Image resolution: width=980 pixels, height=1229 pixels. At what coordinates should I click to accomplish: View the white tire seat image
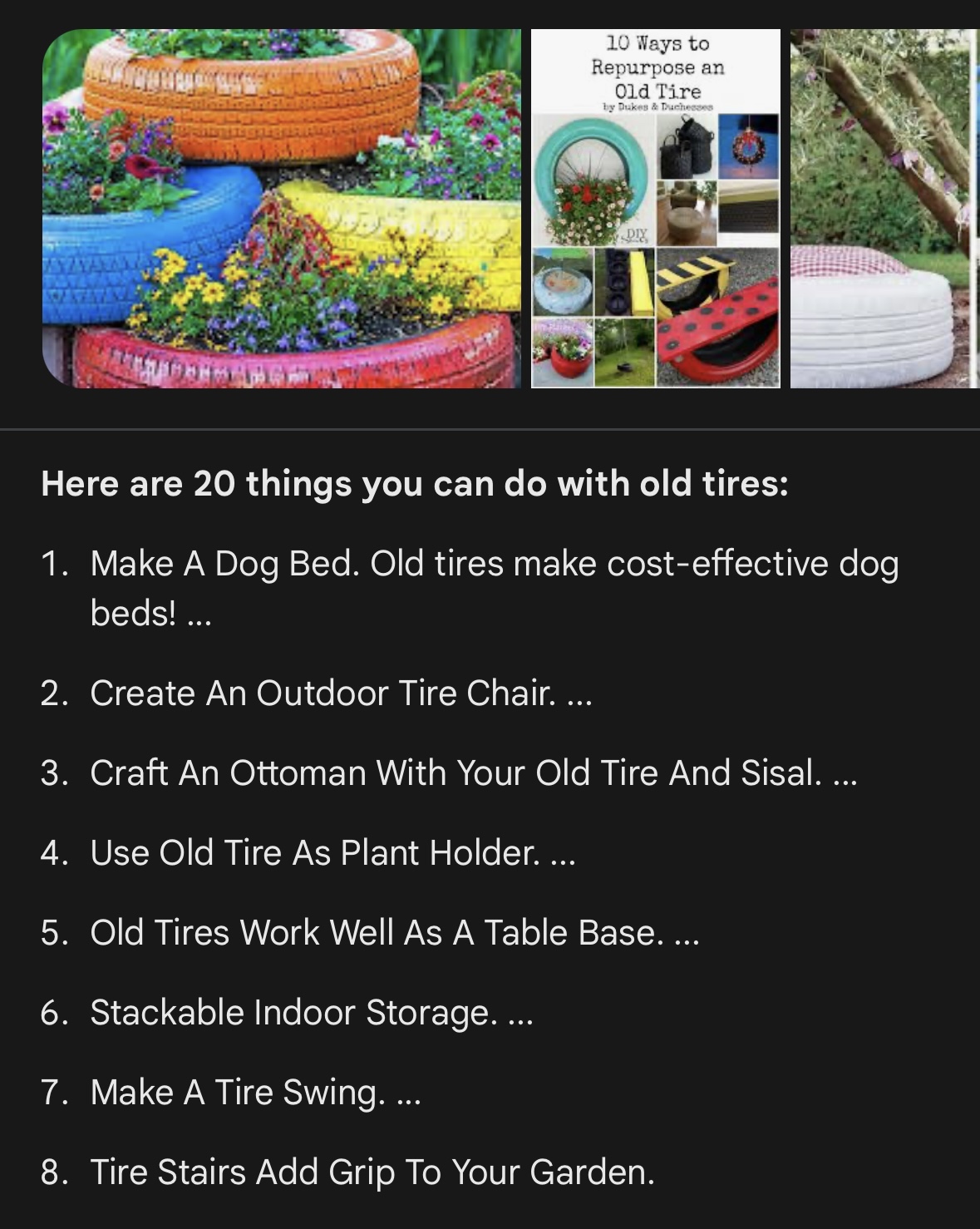tap(884, 209)
